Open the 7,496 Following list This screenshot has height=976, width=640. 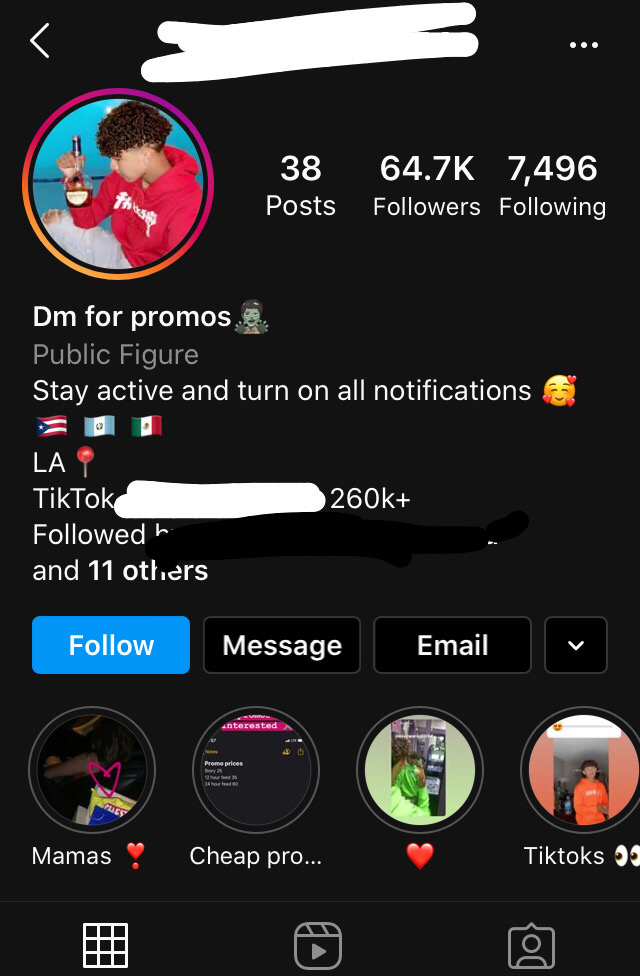(x=552, y=186)
